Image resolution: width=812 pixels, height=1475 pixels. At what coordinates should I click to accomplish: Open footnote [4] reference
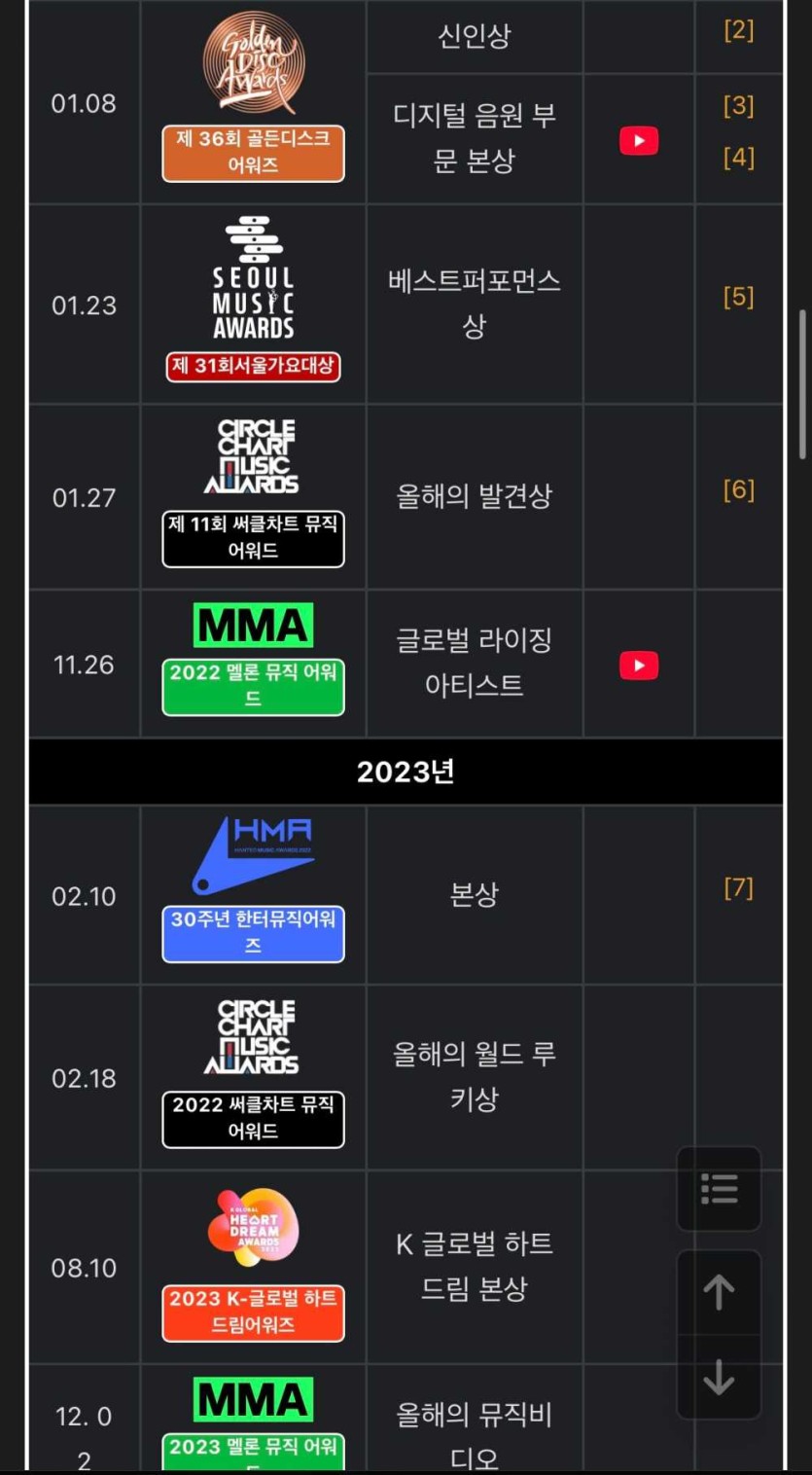click(739, 157)
